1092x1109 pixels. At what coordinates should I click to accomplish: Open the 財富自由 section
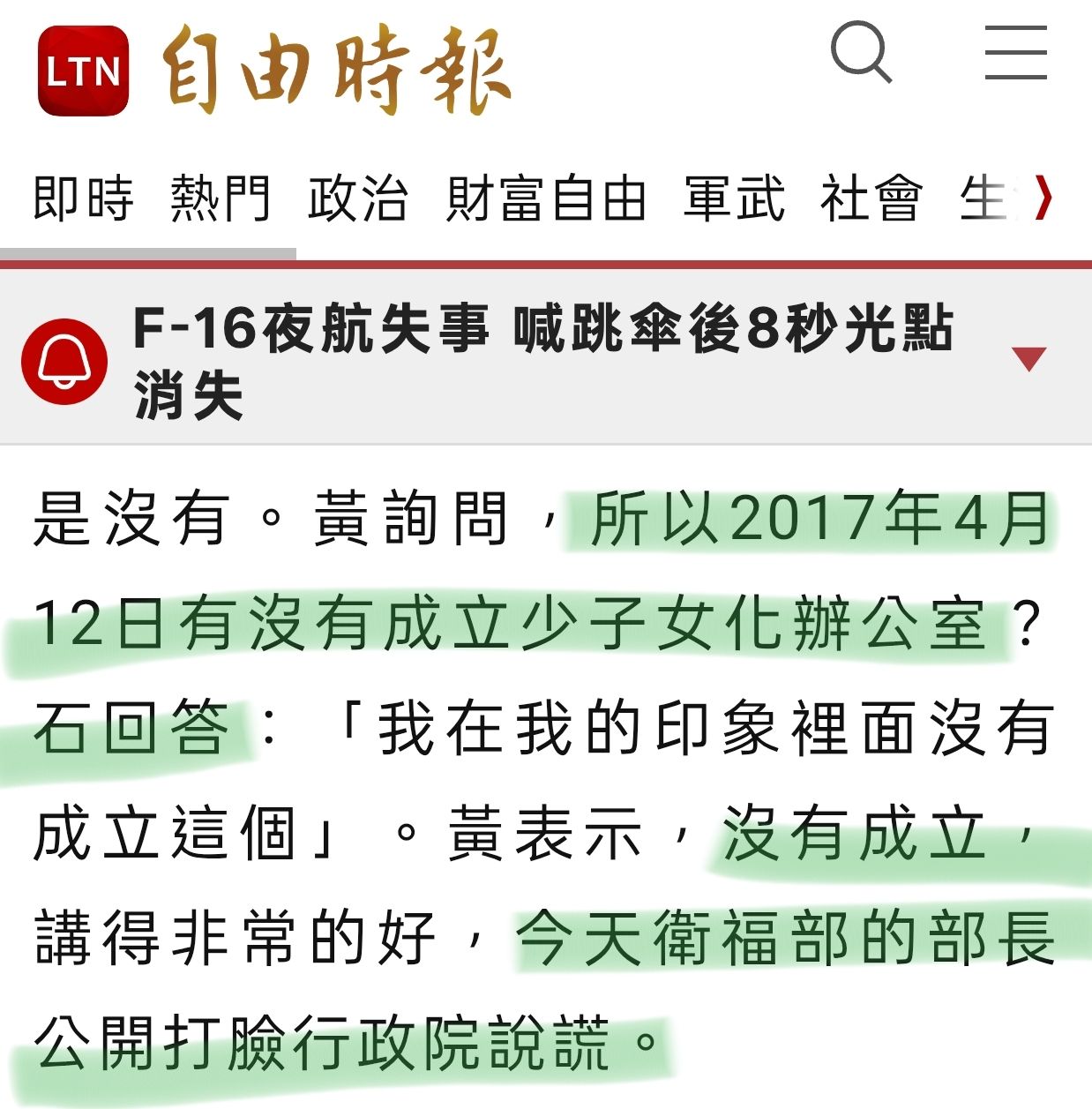tap(546, 199)
